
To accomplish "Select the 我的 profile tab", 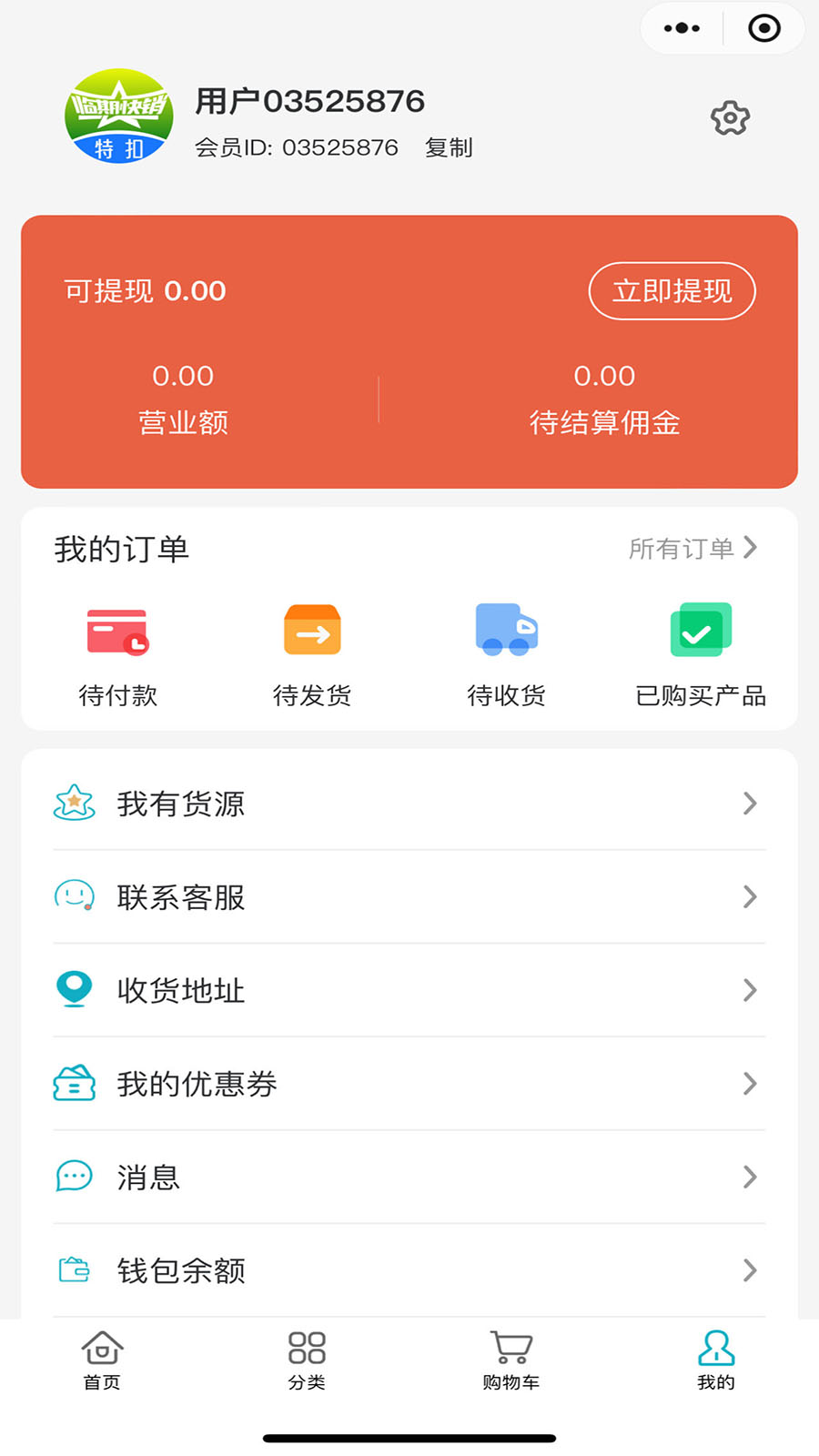I will [716, 1360].
